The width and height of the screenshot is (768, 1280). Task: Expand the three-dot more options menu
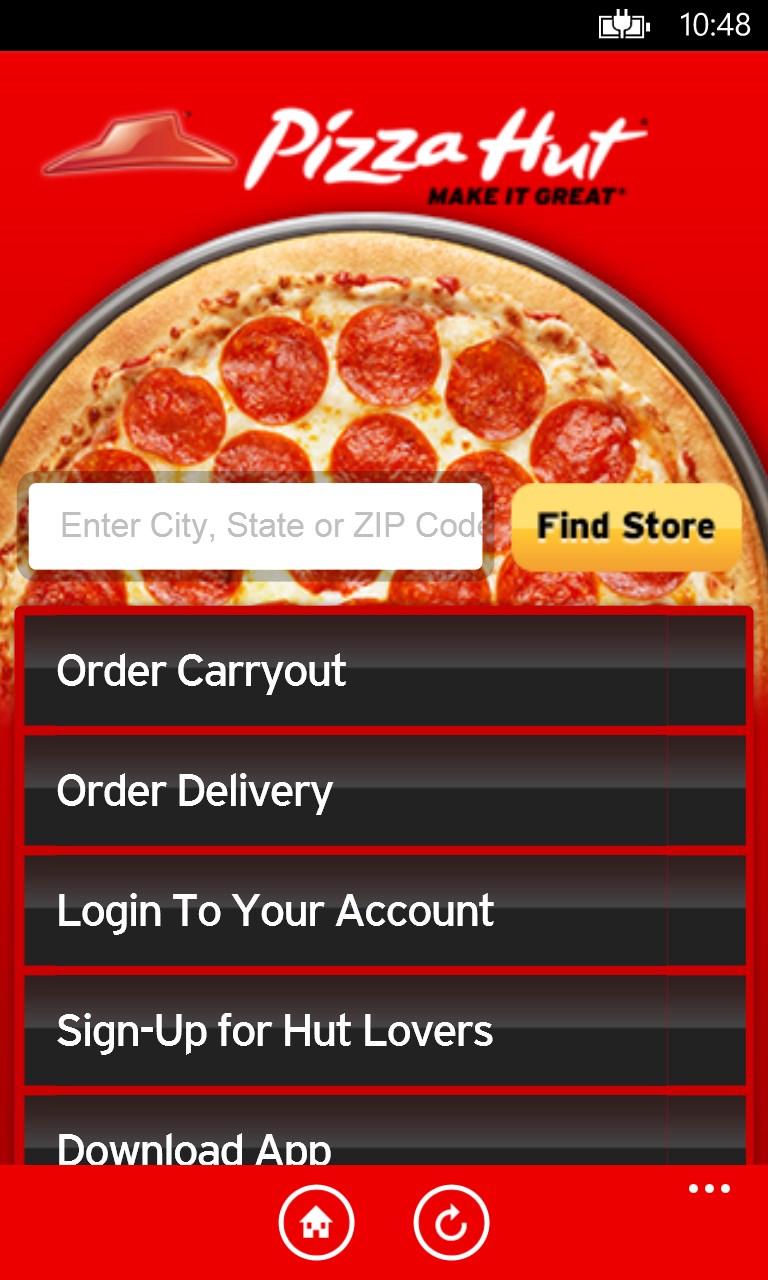(x=709, y=1189)
